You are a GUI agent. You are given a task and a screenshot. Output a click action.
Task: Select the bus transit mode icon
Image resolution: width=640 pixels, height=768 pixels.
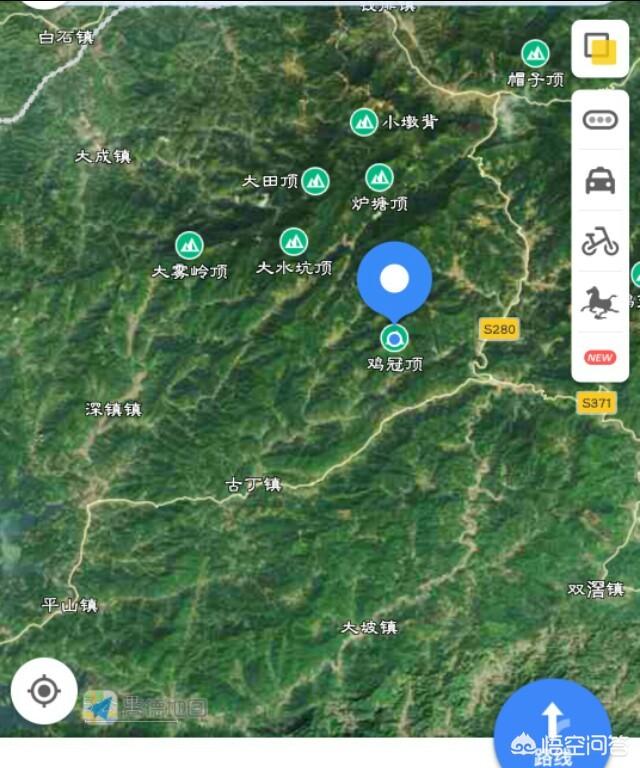tap(600, 120)
